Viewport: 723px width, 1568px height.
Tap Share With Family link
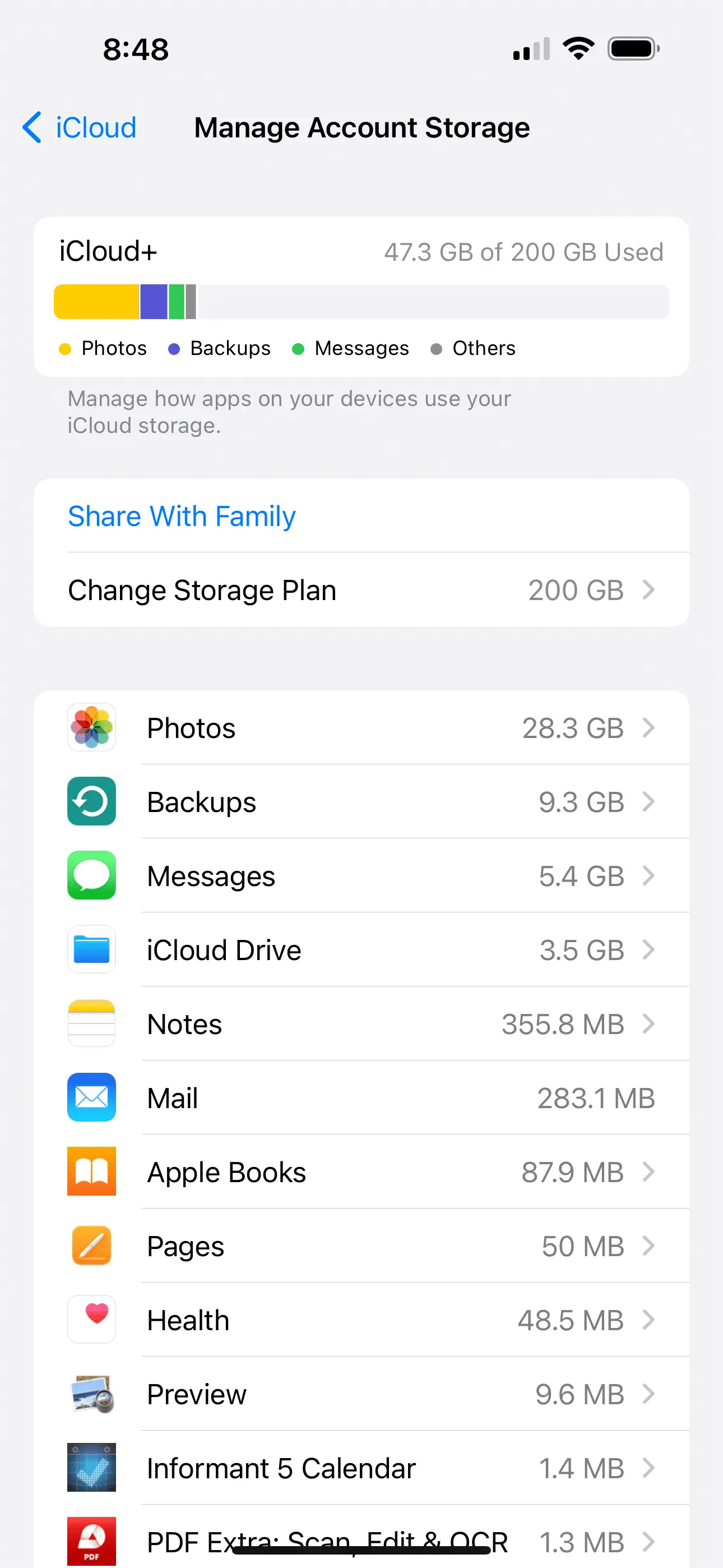pyautogui.click(x=182, y=516)
